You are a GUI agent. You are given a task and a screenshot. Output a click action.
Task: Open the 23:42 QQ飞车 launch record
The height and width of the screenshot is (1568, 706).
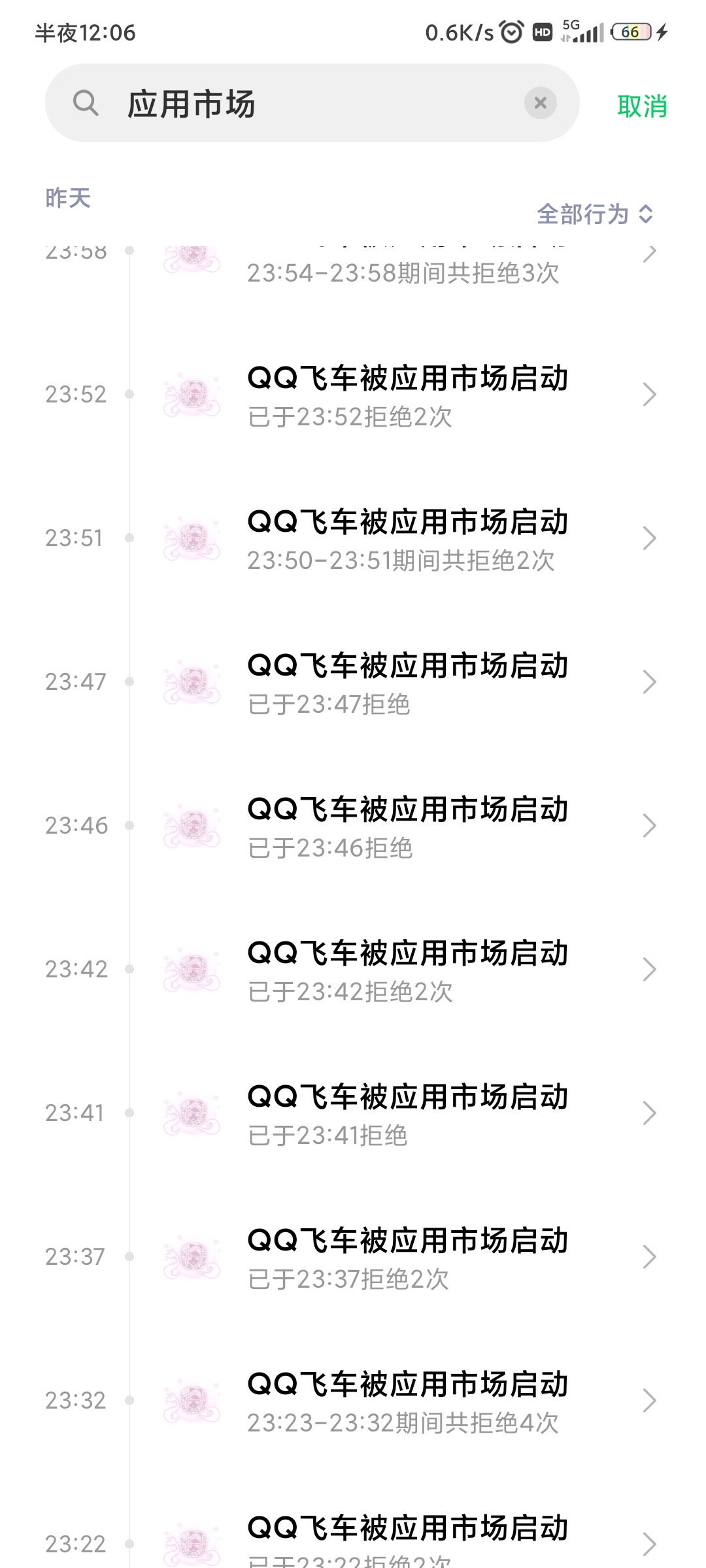(408, 970)
